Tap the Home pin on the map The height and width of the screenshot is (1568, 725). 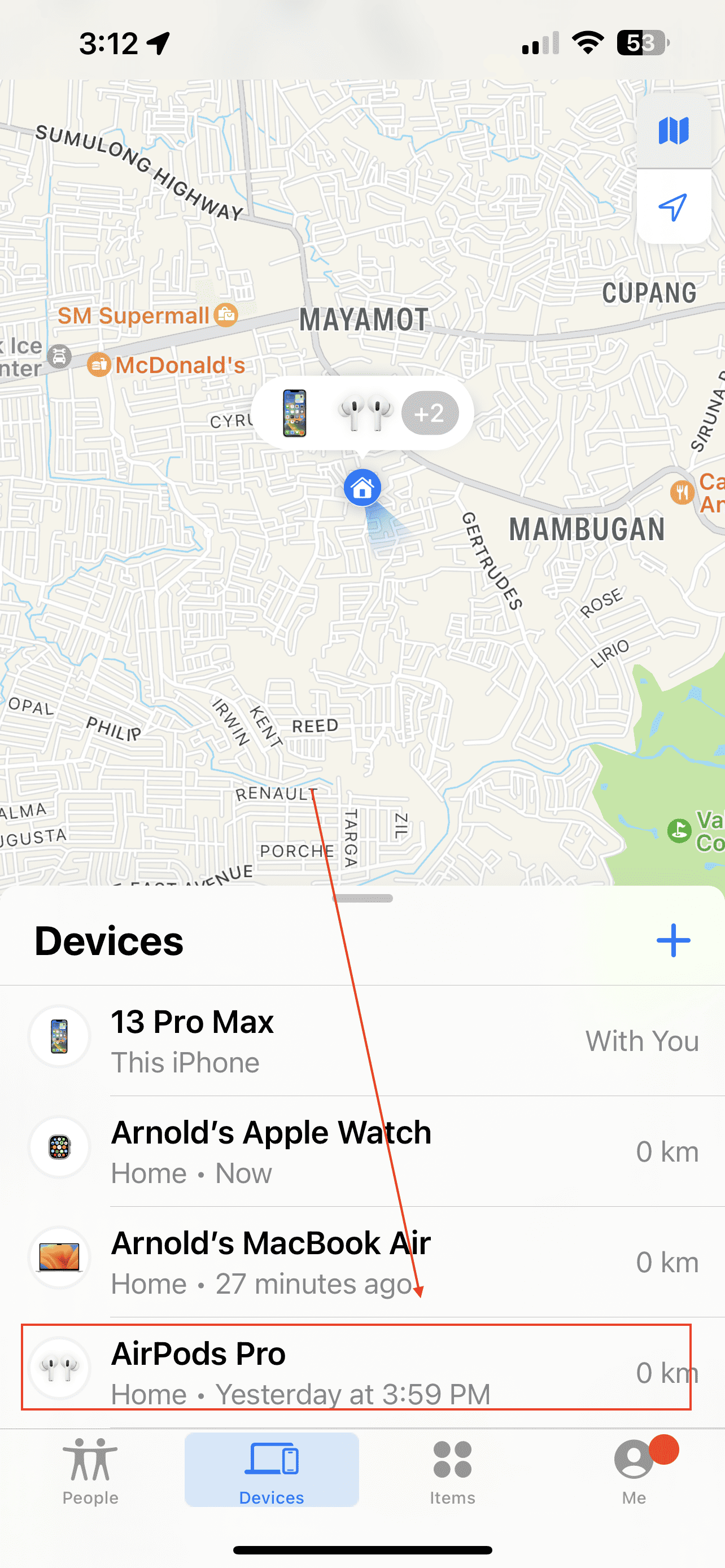362,488
